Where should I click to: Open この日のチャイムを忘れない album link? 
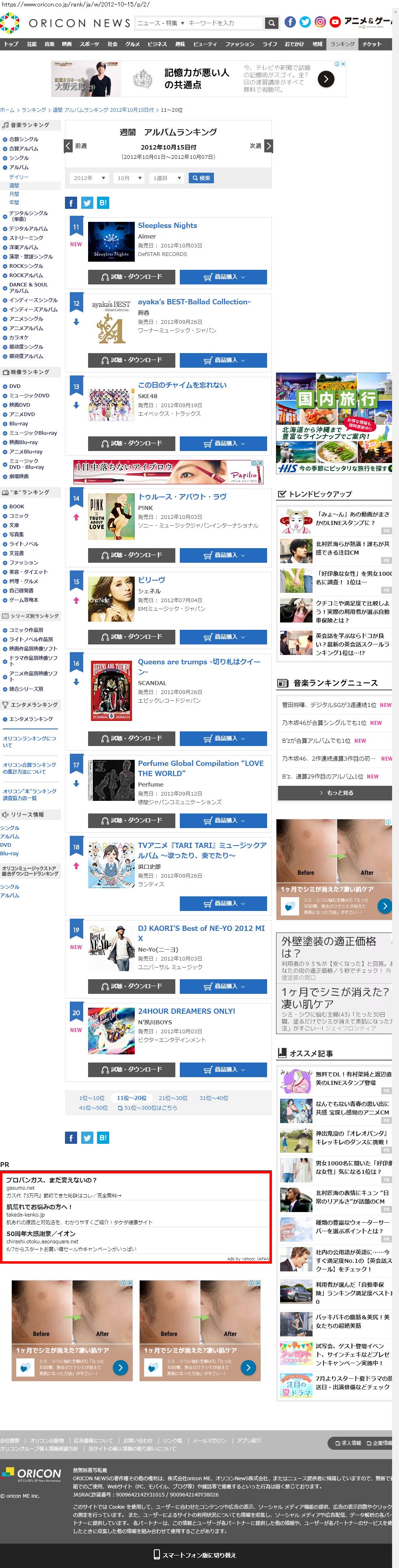point(182,385)
